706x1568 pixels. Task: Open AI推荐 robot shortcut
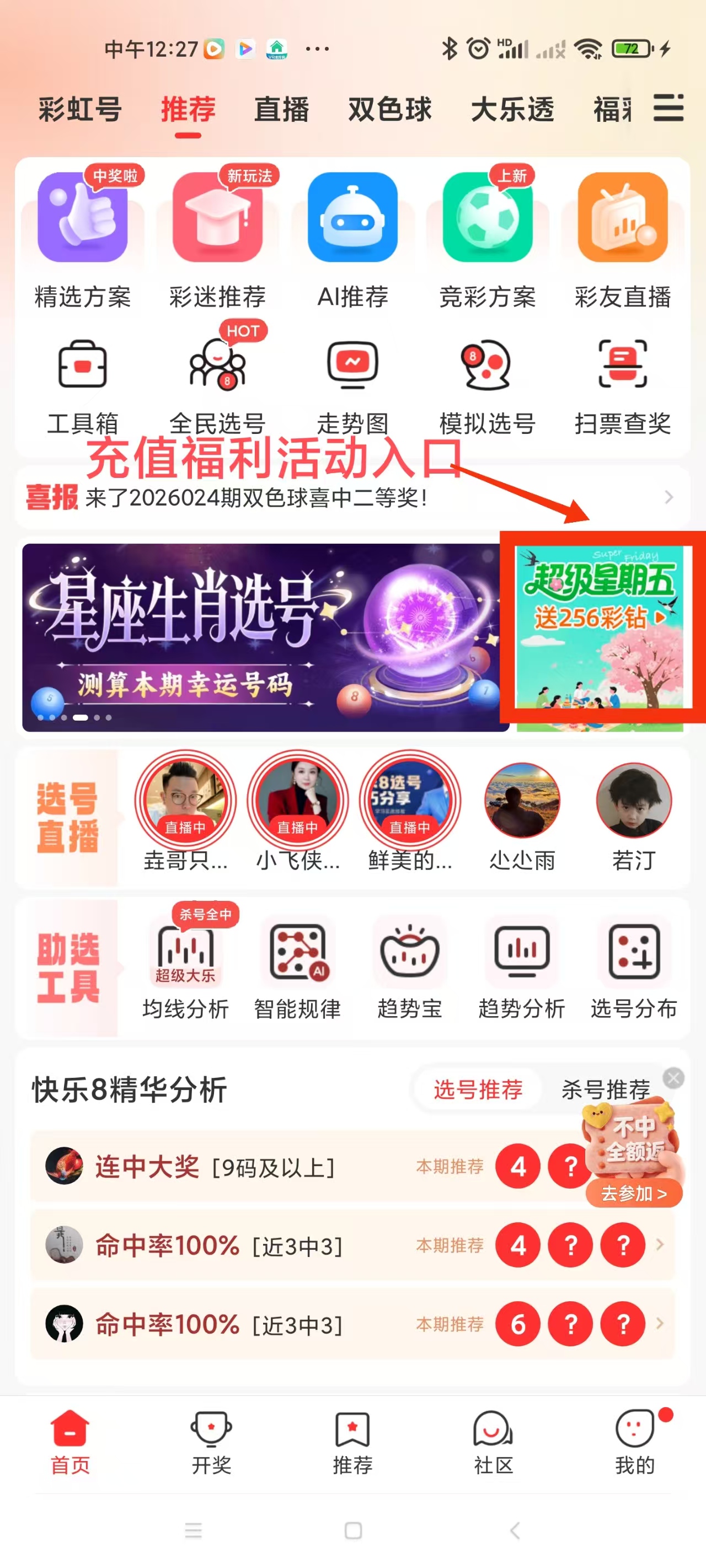pos(352,239)
